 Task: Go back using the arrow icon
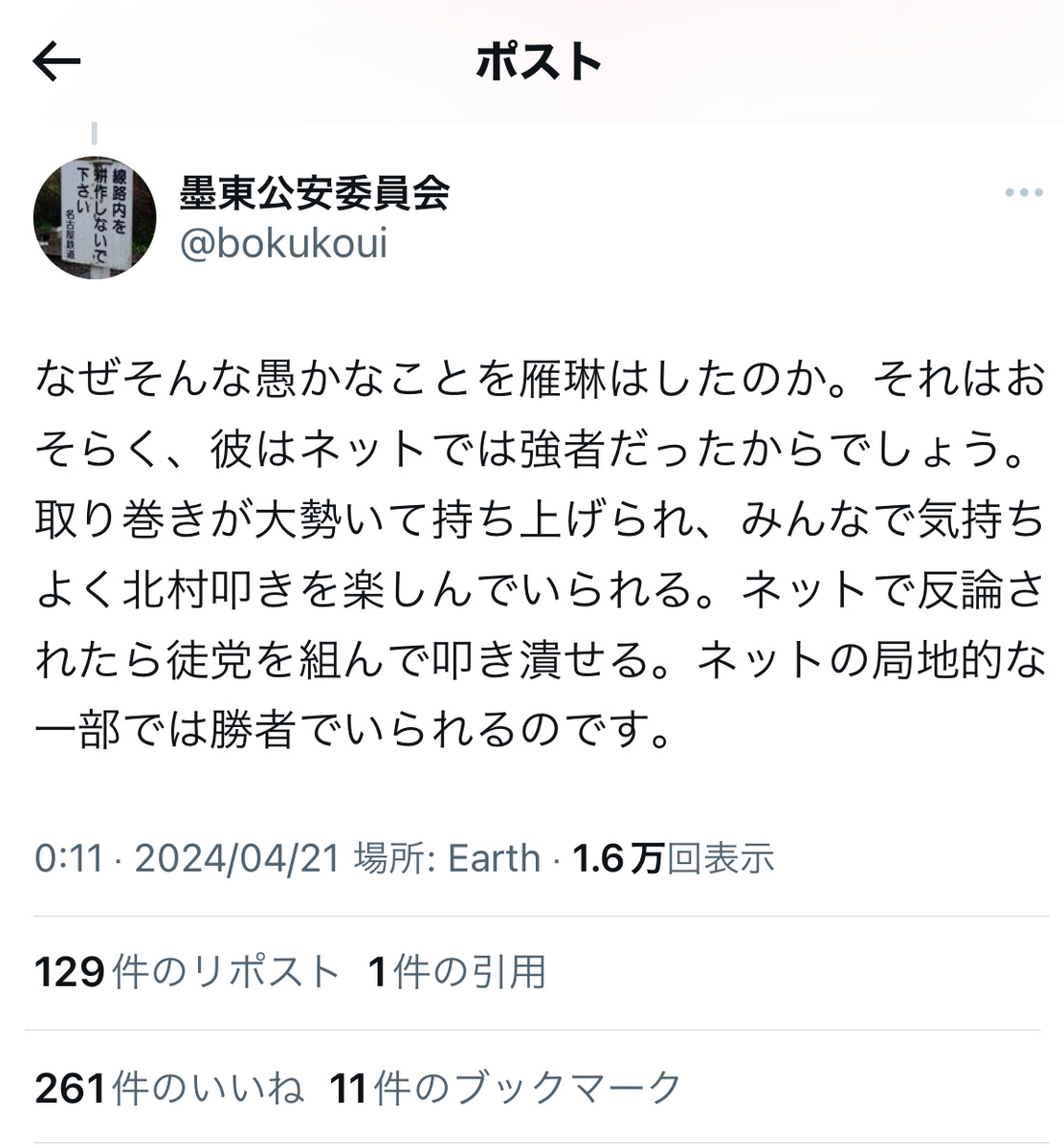pyautogui.click(x=56, y=63)
